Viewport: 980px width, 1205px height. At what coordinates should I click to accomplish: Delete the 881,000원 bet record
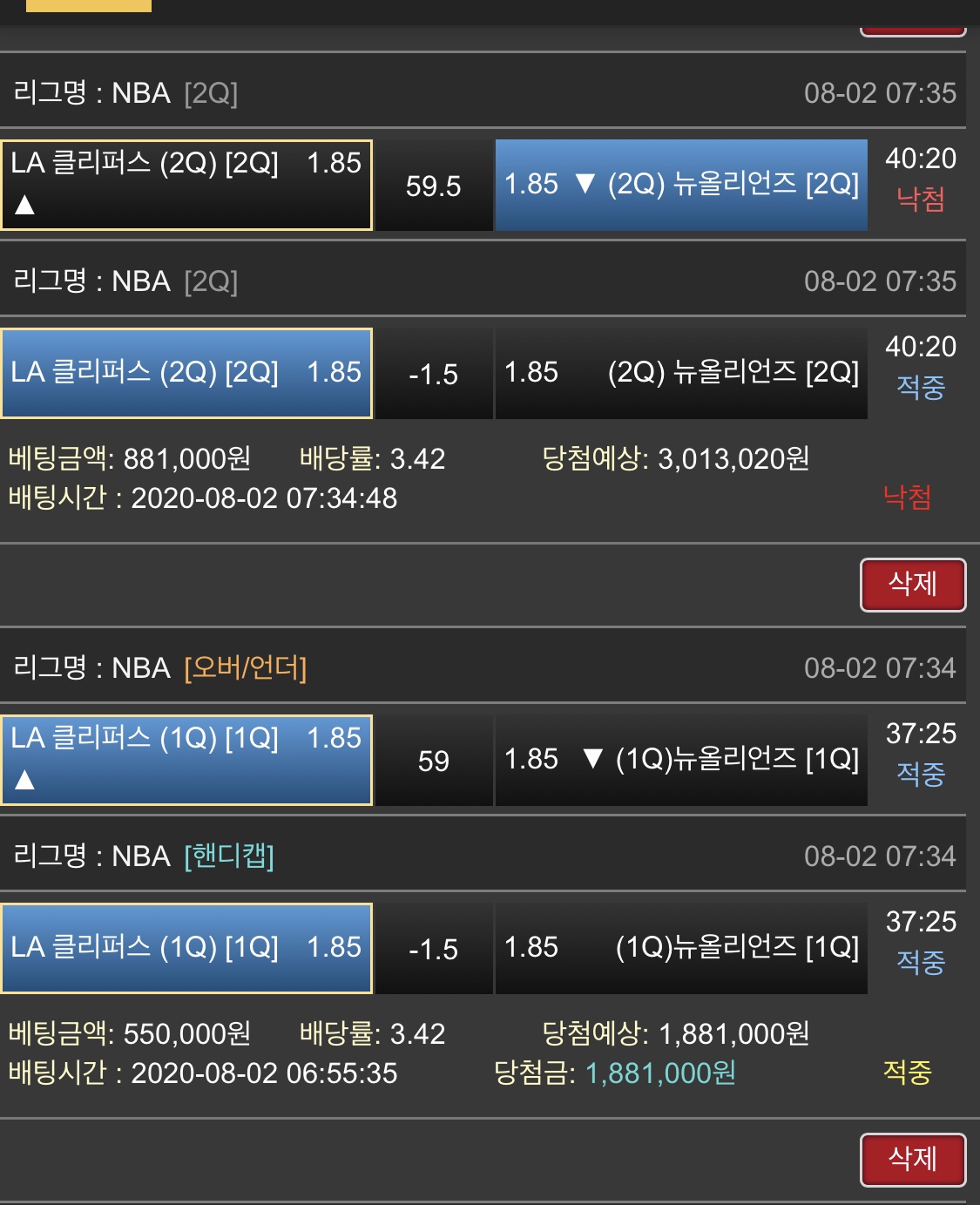[x=912, y=585]
